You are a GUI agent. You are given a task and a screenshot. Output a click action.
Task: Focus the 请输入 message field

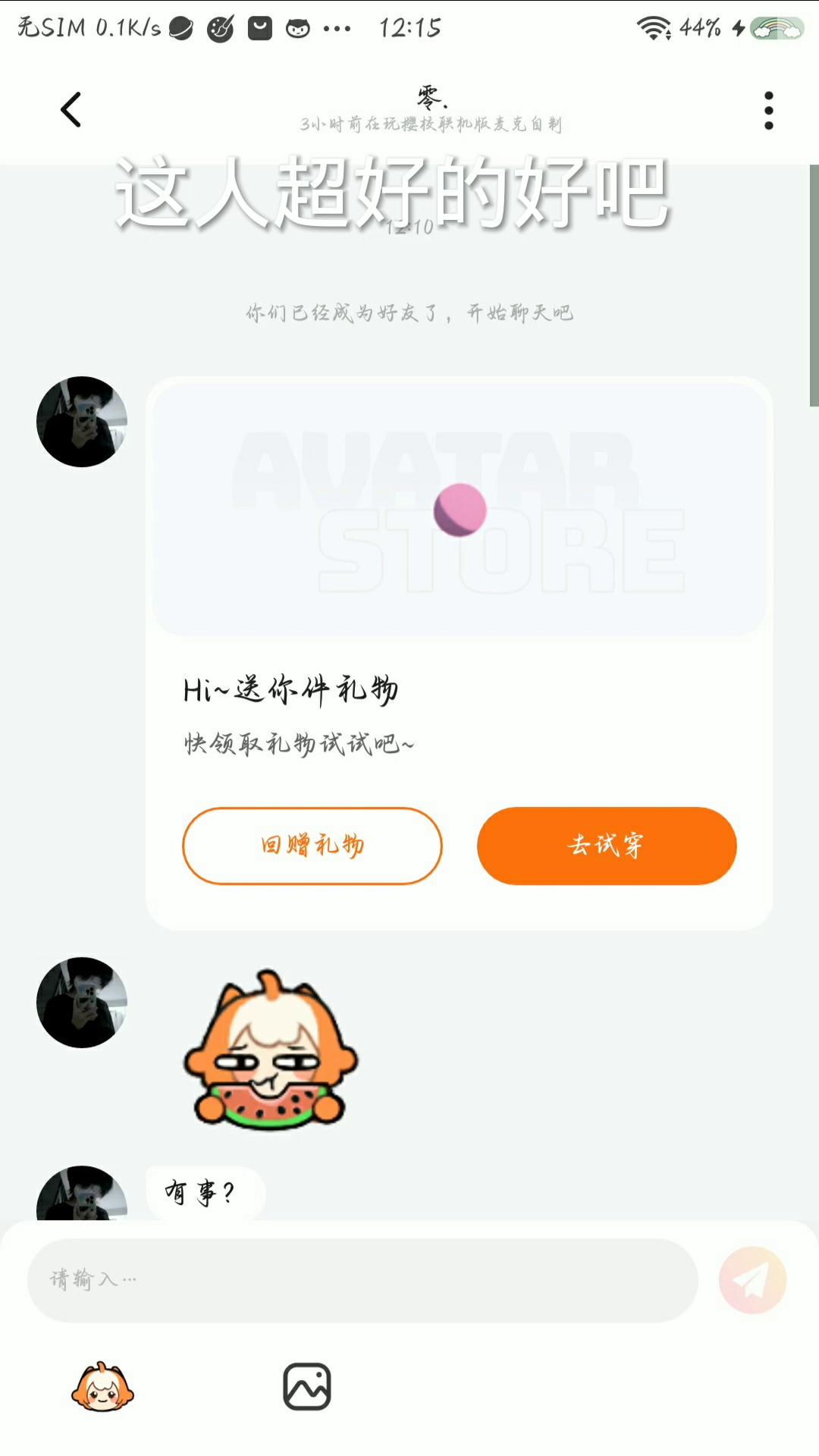(362, 1280)
